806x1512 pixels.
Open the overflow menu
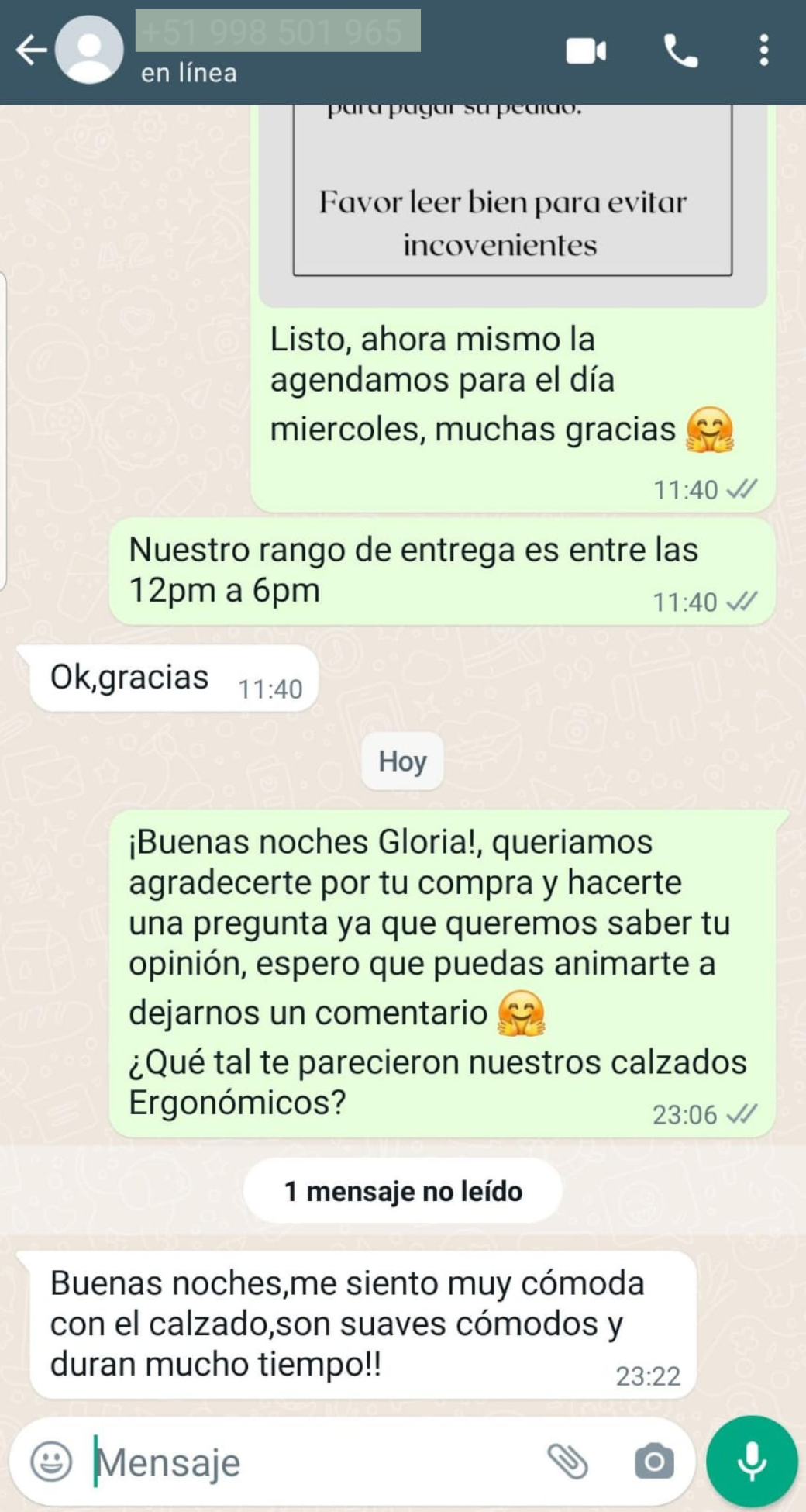pyautogui.click(x=764, y=51)
